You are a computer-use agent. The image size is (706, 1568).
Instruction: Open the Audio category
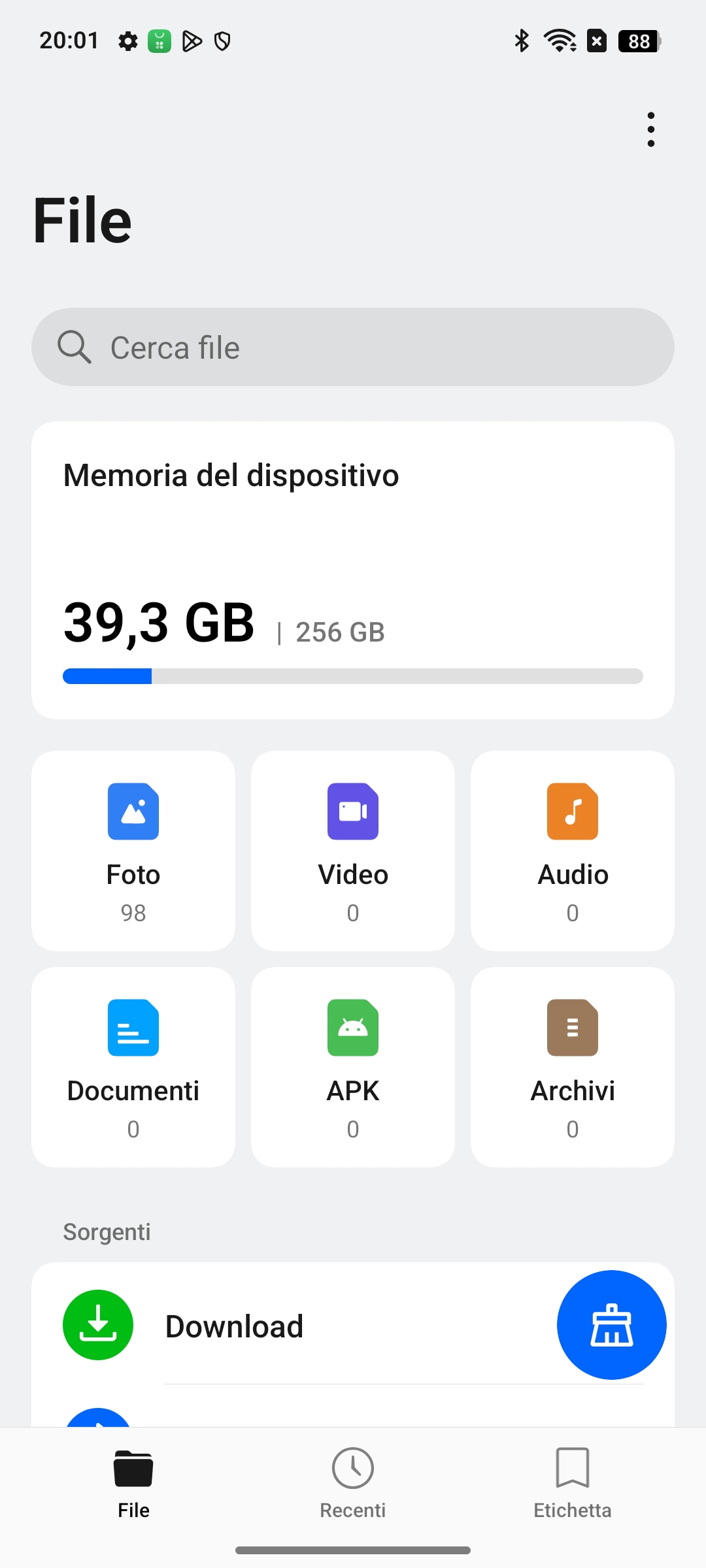click(x=573, y=851)
